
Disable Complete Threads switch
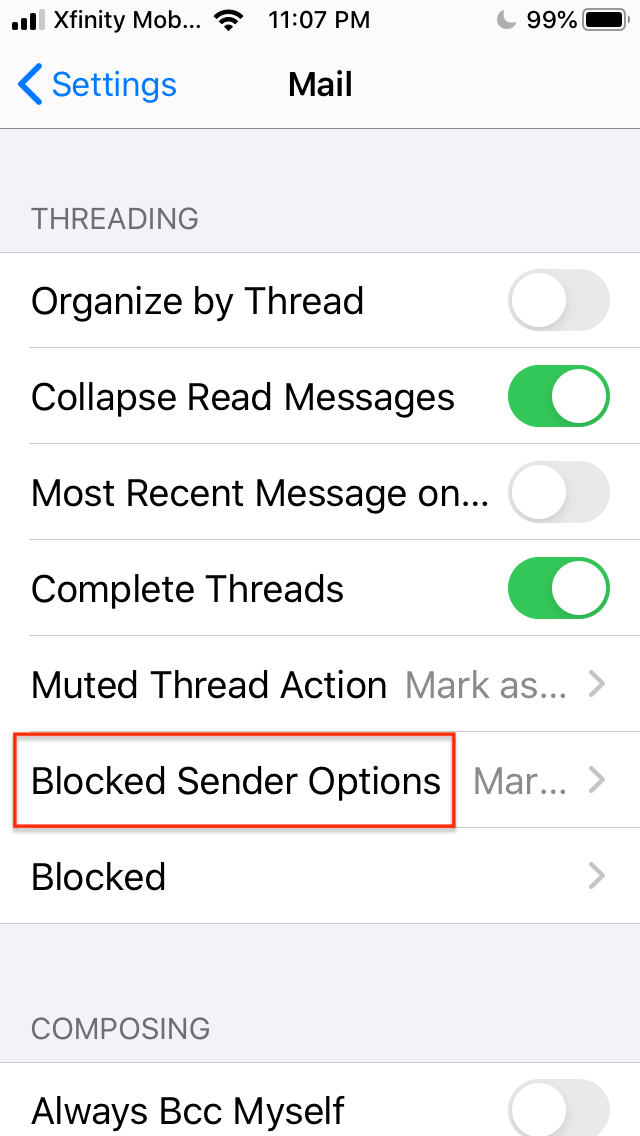click(558, 588)
